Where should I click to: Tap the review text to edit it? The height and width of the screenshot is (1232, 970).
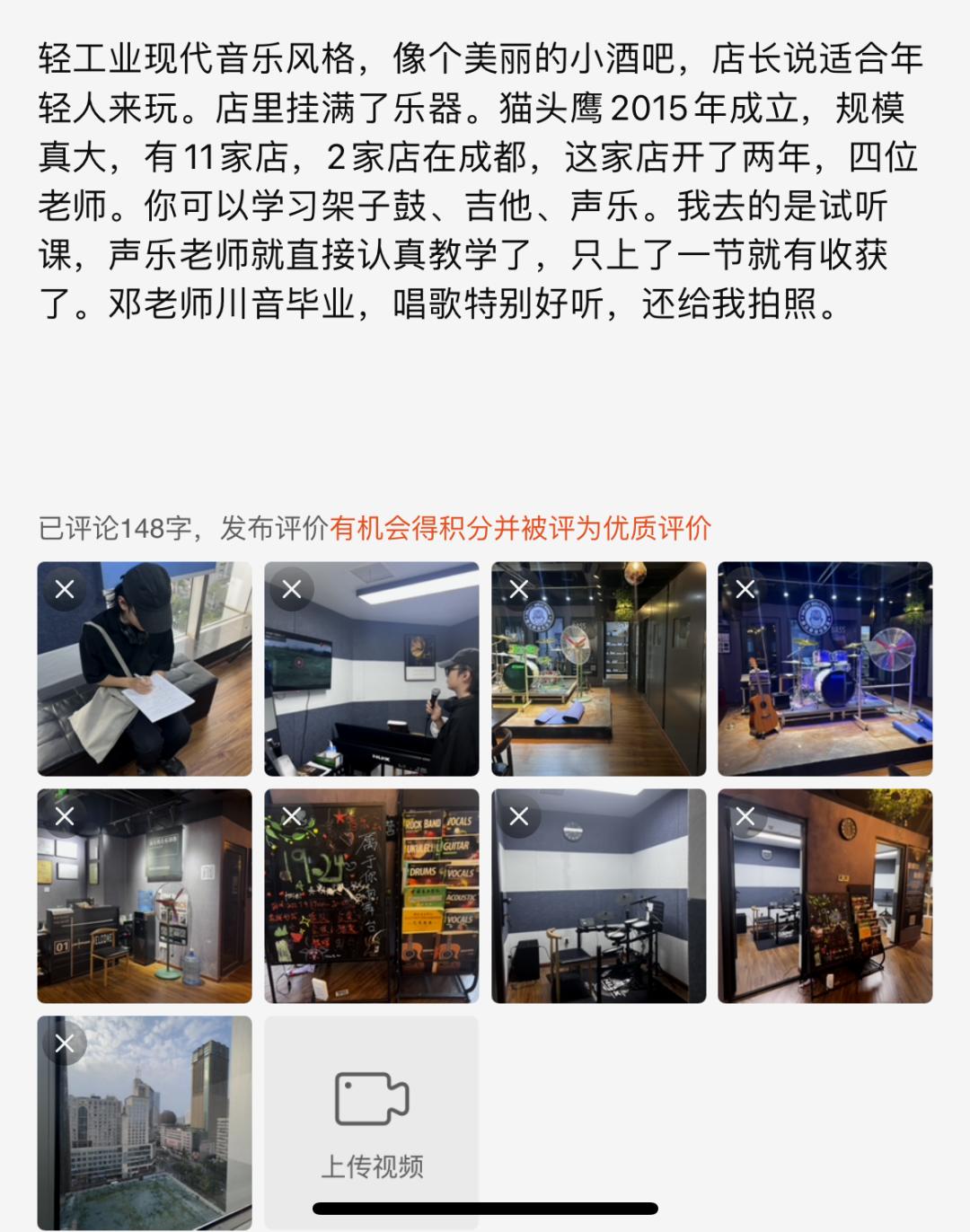tap(467, 180)
